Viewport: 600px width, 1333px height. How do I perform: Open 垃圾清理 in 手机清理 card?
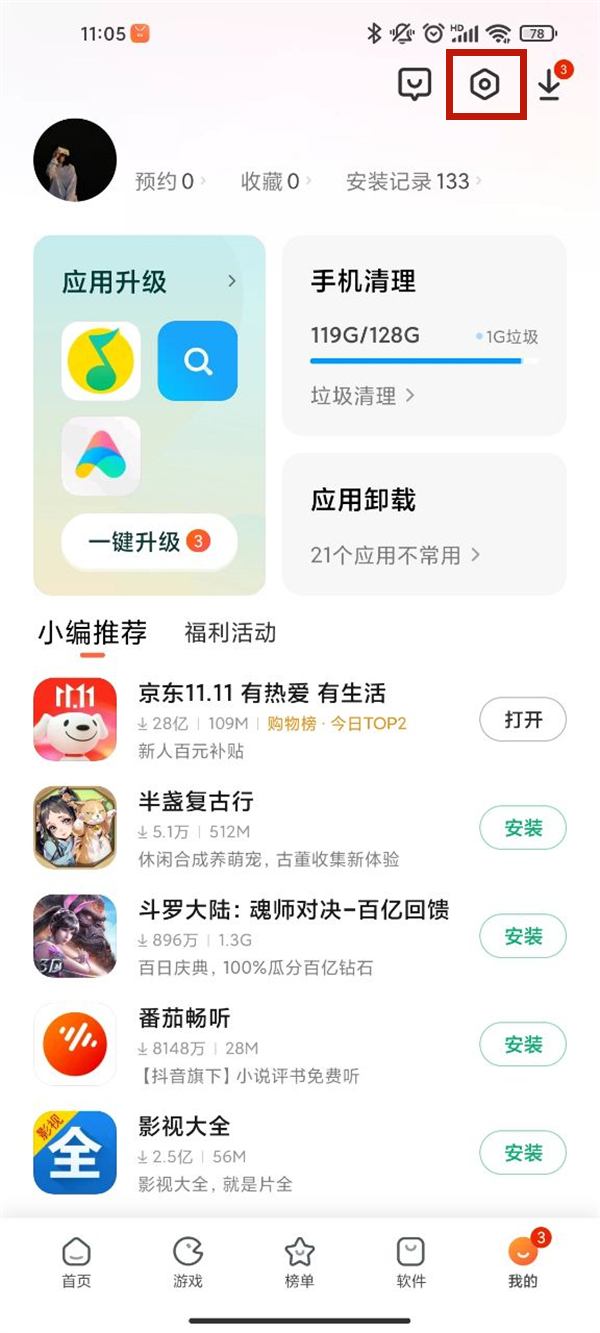click(361, 396)
